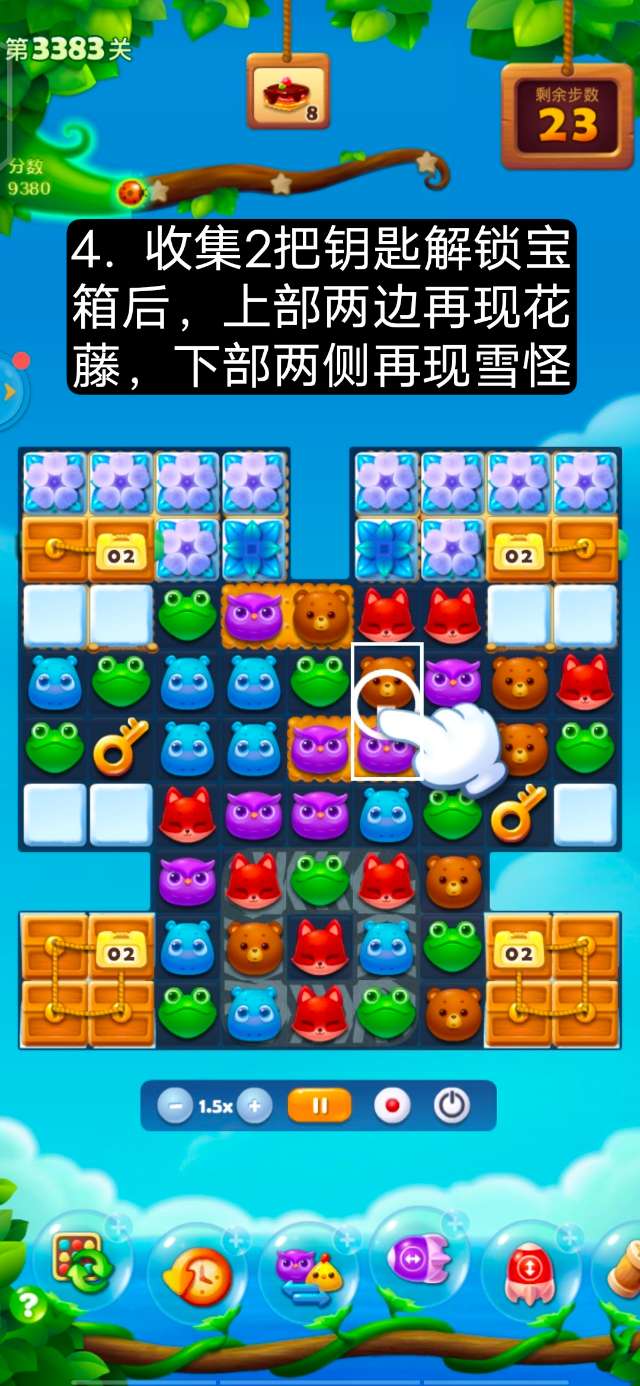Decrease playback speed with the minus button

click(x=175, y=1106)
